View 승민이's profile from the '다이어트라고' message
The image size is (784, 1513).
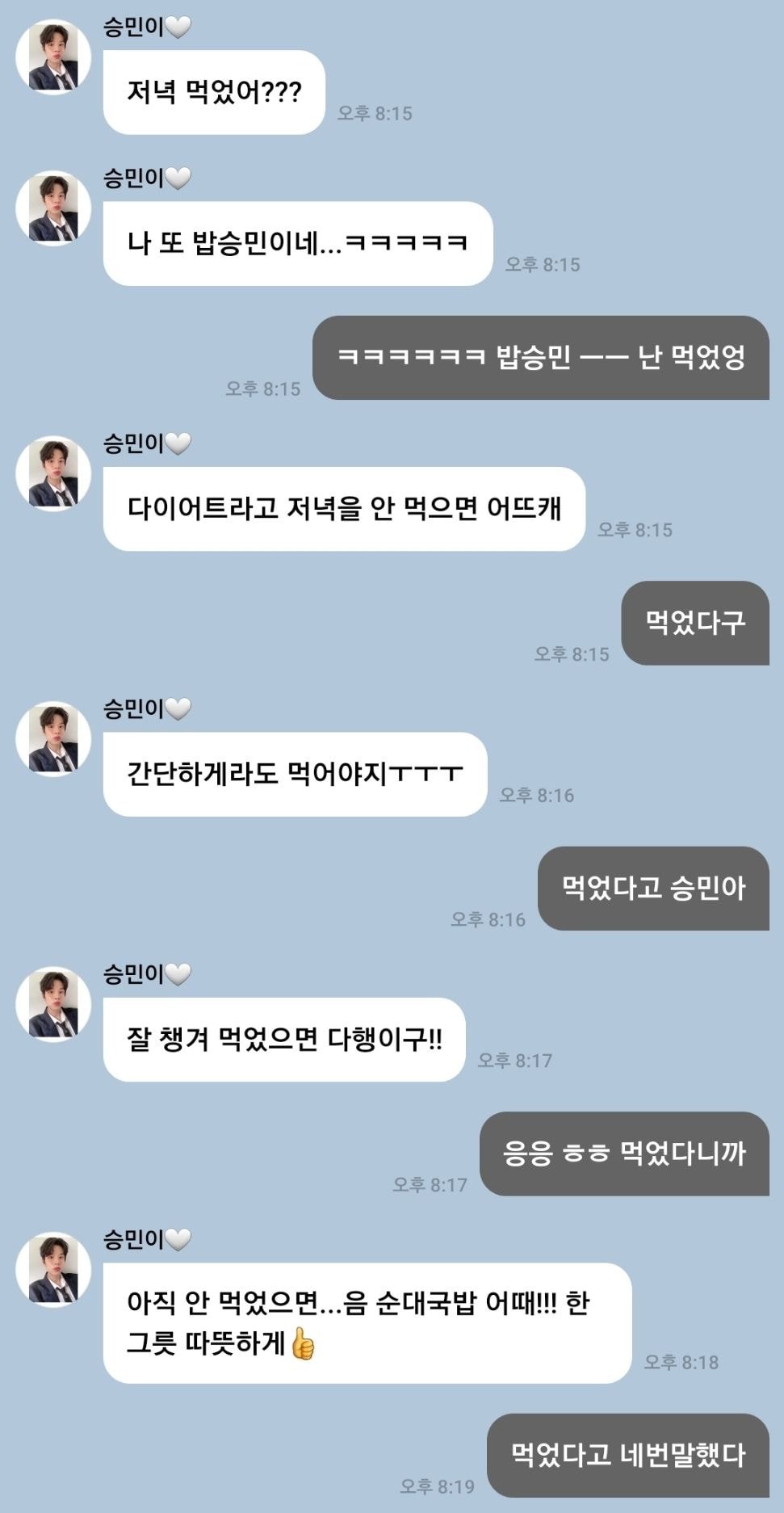[x=53, y=473]
